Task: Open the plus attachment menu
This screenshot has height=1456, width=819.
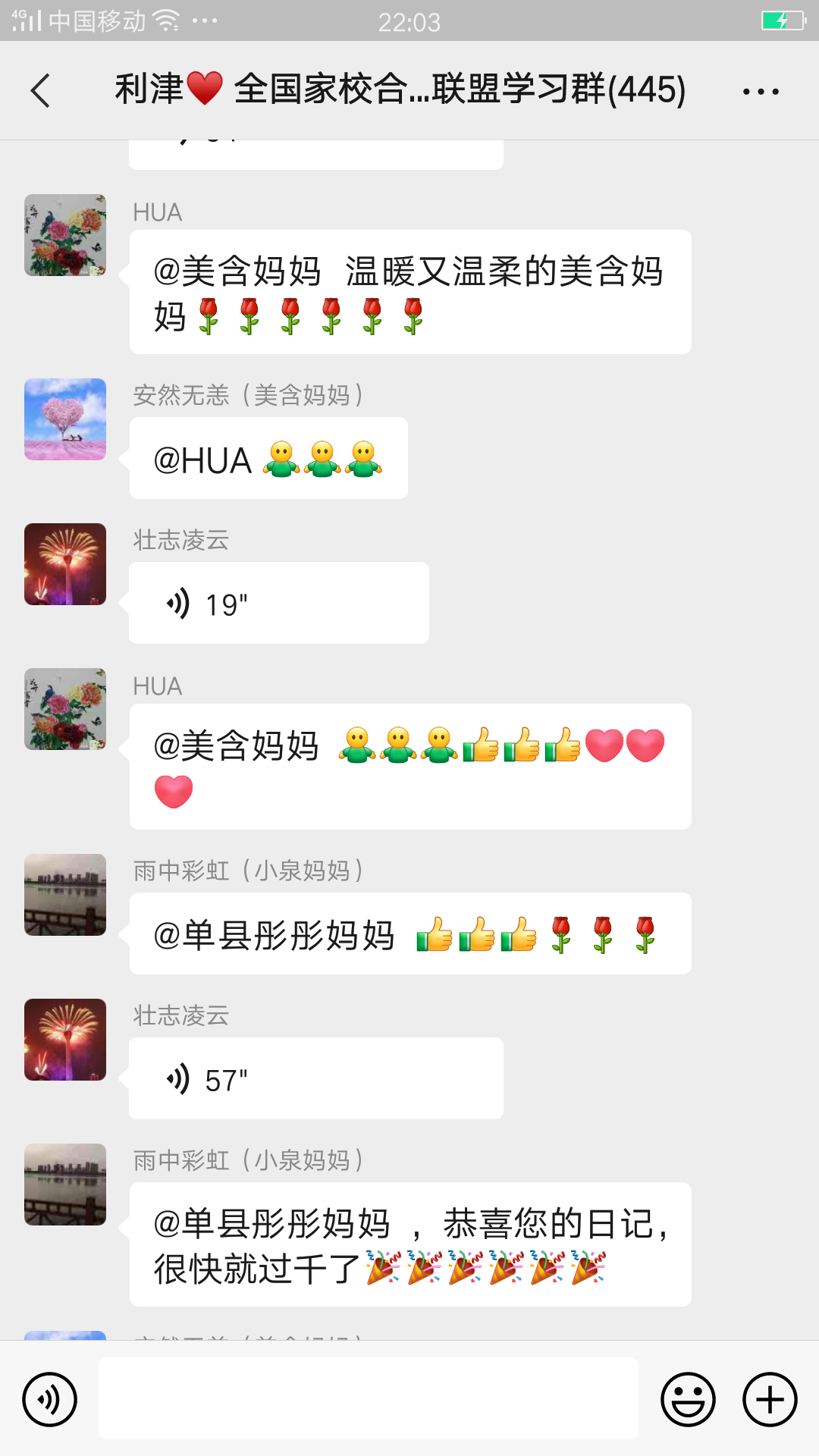Action: (769, 1399)
